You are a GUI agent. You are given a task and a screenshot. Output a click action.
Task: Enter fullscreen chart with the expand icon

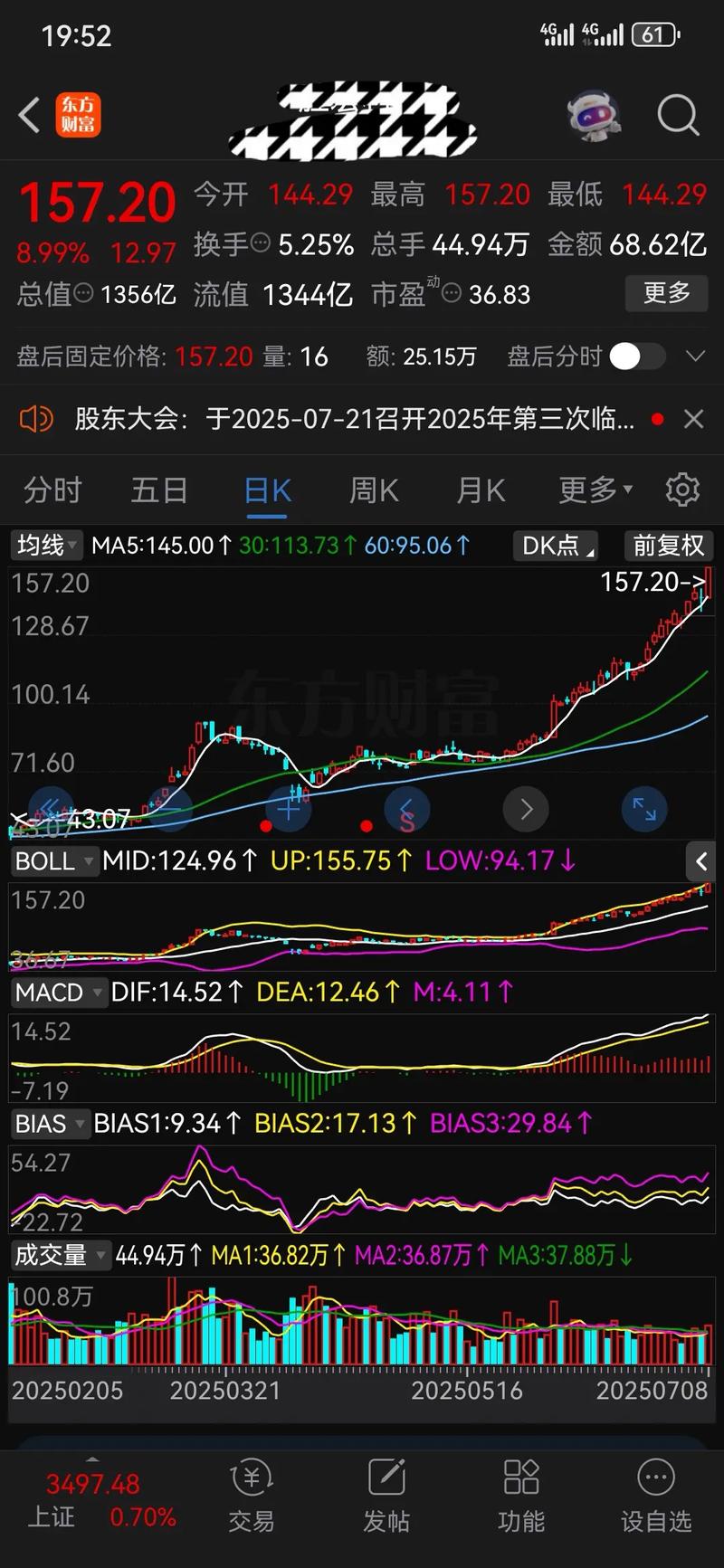point(644,810)
